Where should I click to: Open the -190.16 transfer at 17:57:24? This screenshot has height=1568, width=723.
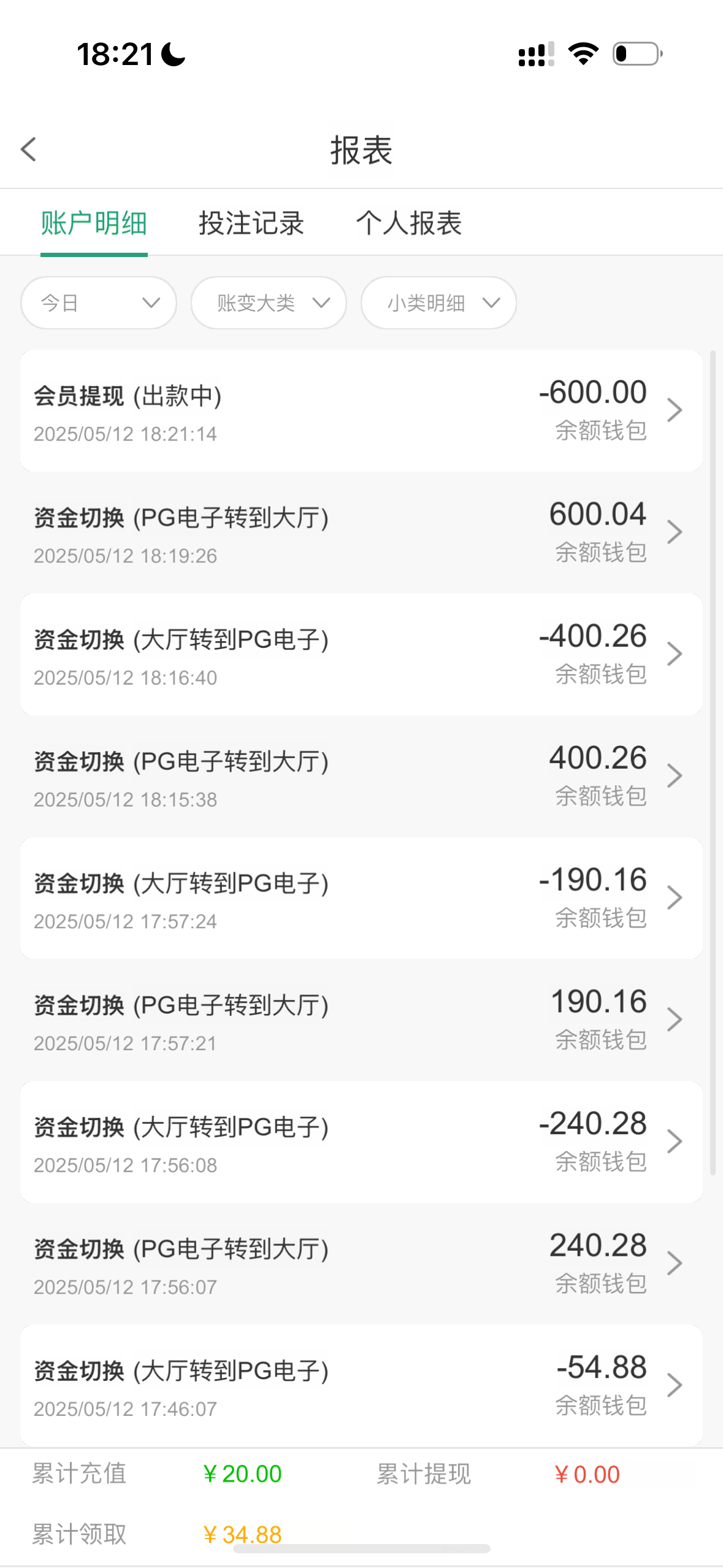(361, 898)
